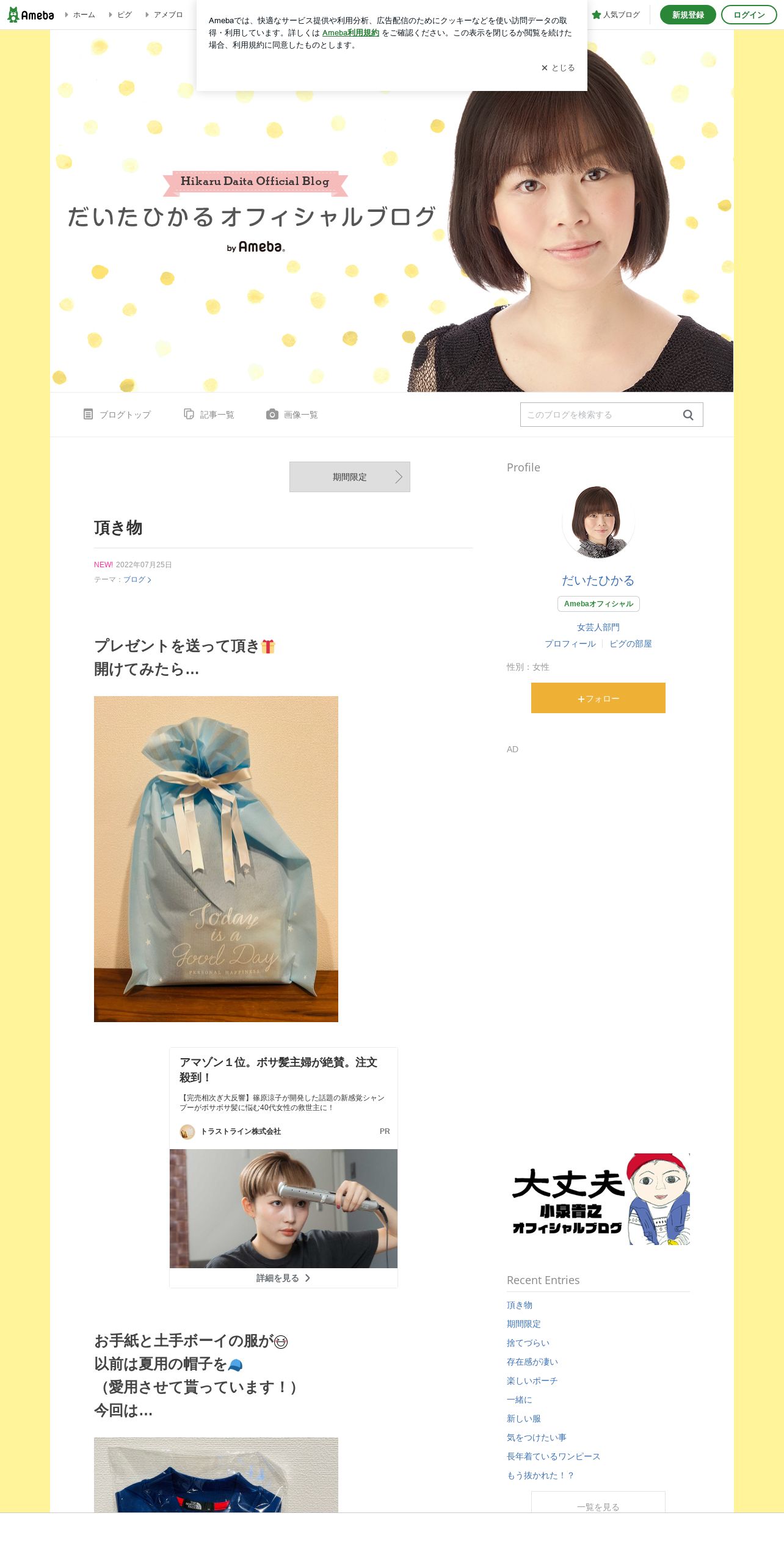Open recent entry 長年着ているワンピース
Viewport: 784px width, 1568px height.
point(554,1456)
